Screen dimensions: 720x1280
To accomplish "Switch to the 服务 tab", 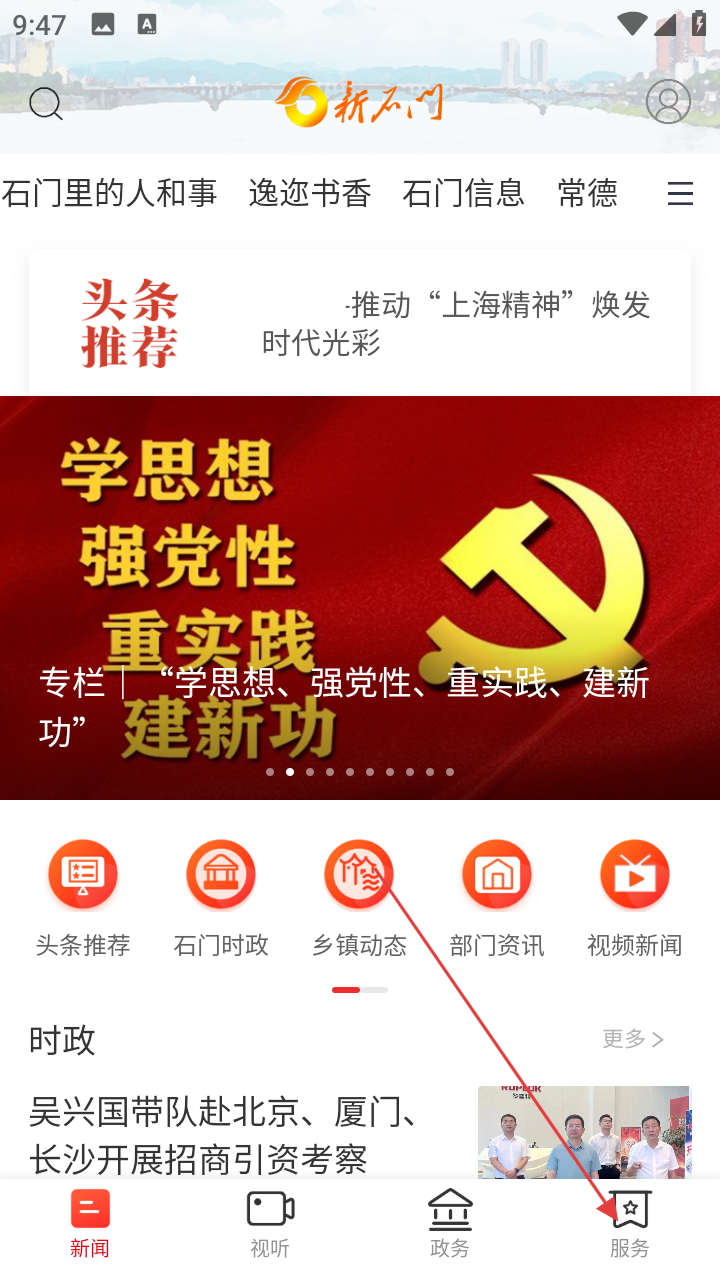I will pyautogui.click(x=630, y=1223).
